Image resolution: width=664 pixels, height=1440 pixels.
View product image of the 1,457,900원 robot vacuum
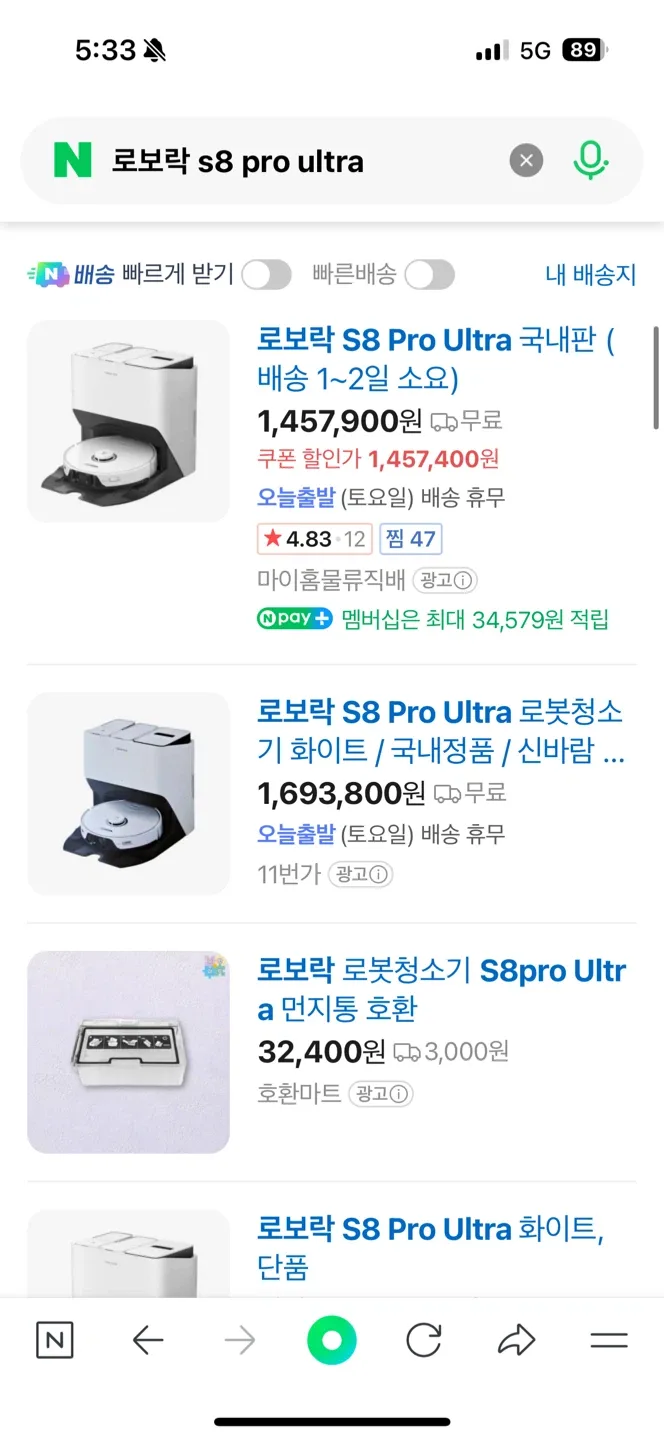click(128, 421)
